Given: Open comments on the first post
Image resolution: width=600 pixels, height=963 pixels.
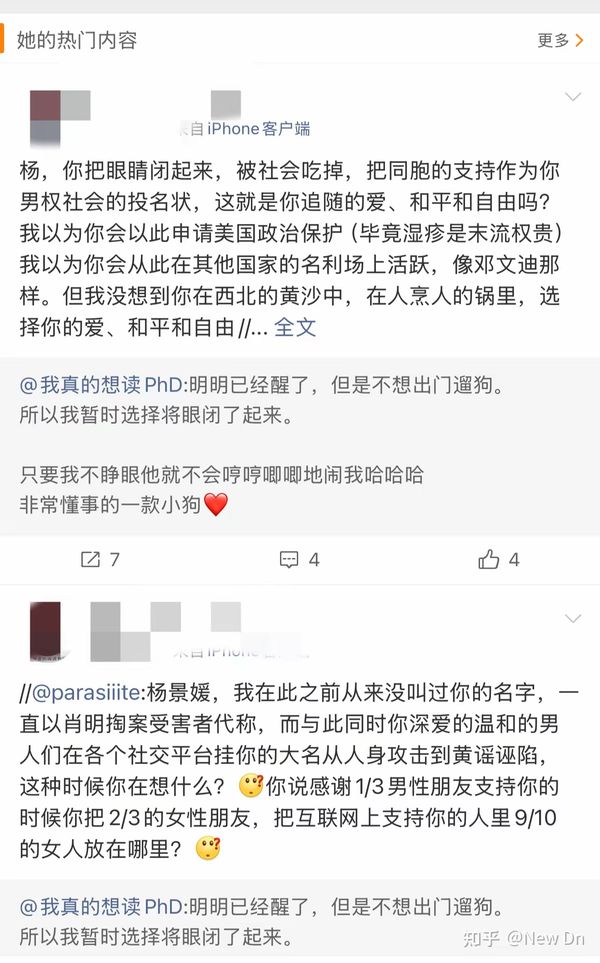Looking at the screenshot, I should click(299, 560).
